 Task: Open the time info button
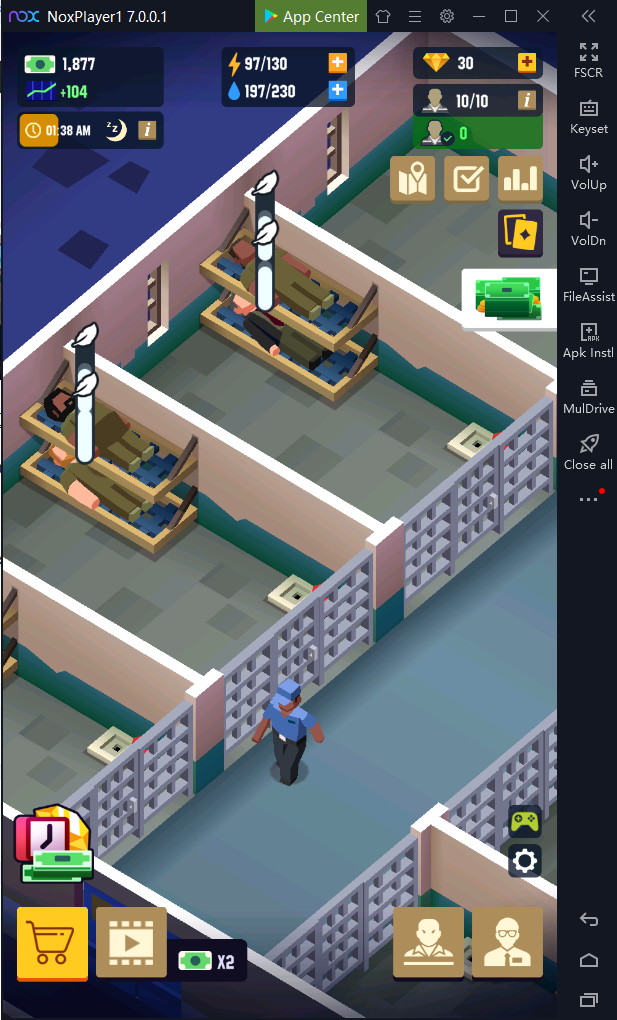coord(147,130)
